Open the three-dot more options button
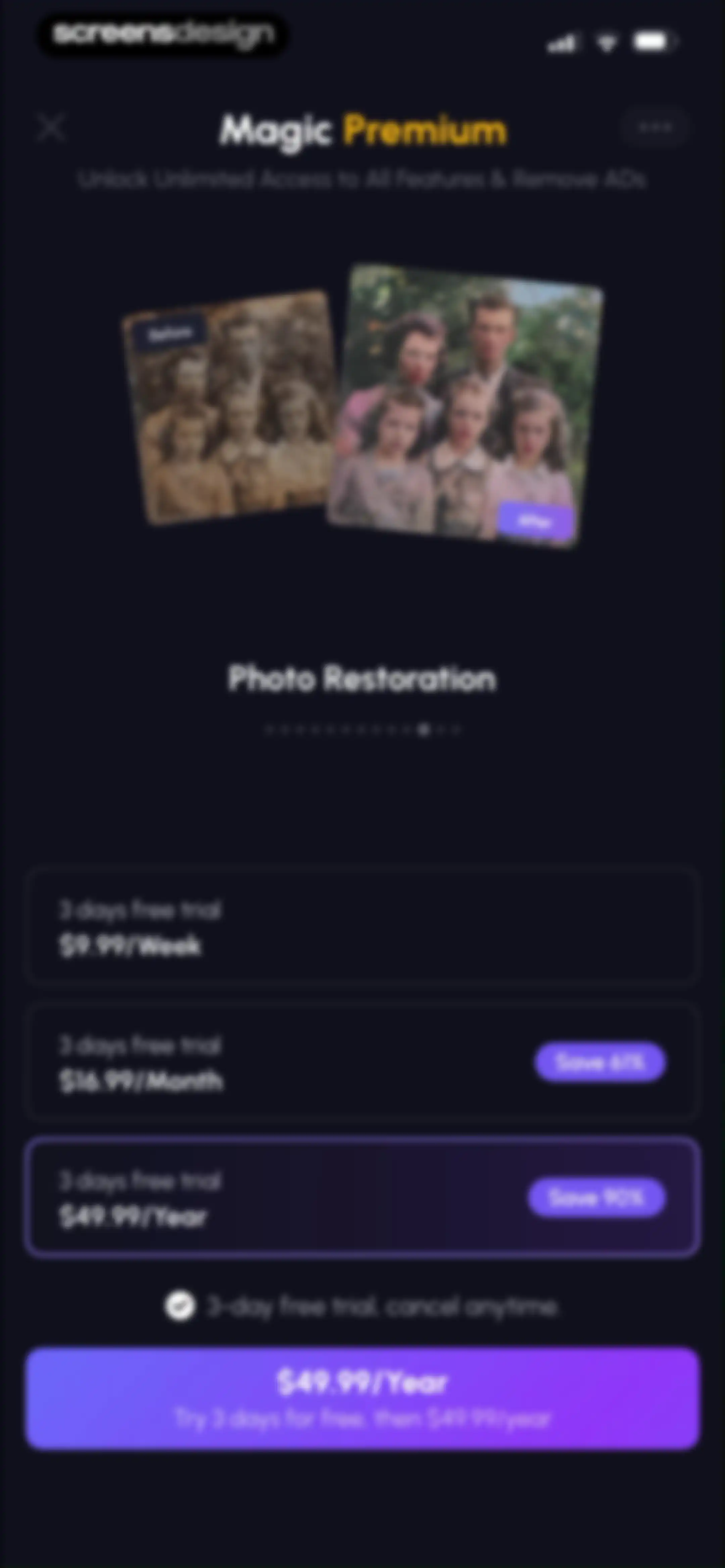Viewport: 725px width, 1568px height. click(x=655, y=127)
